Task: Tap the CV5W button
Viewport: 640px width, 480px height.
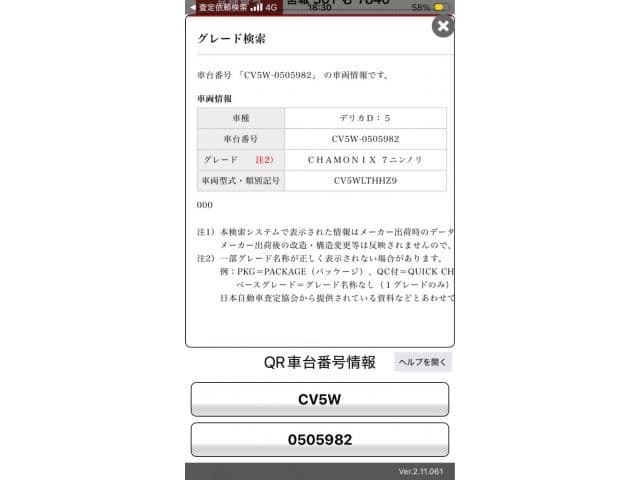Action: 320,399
